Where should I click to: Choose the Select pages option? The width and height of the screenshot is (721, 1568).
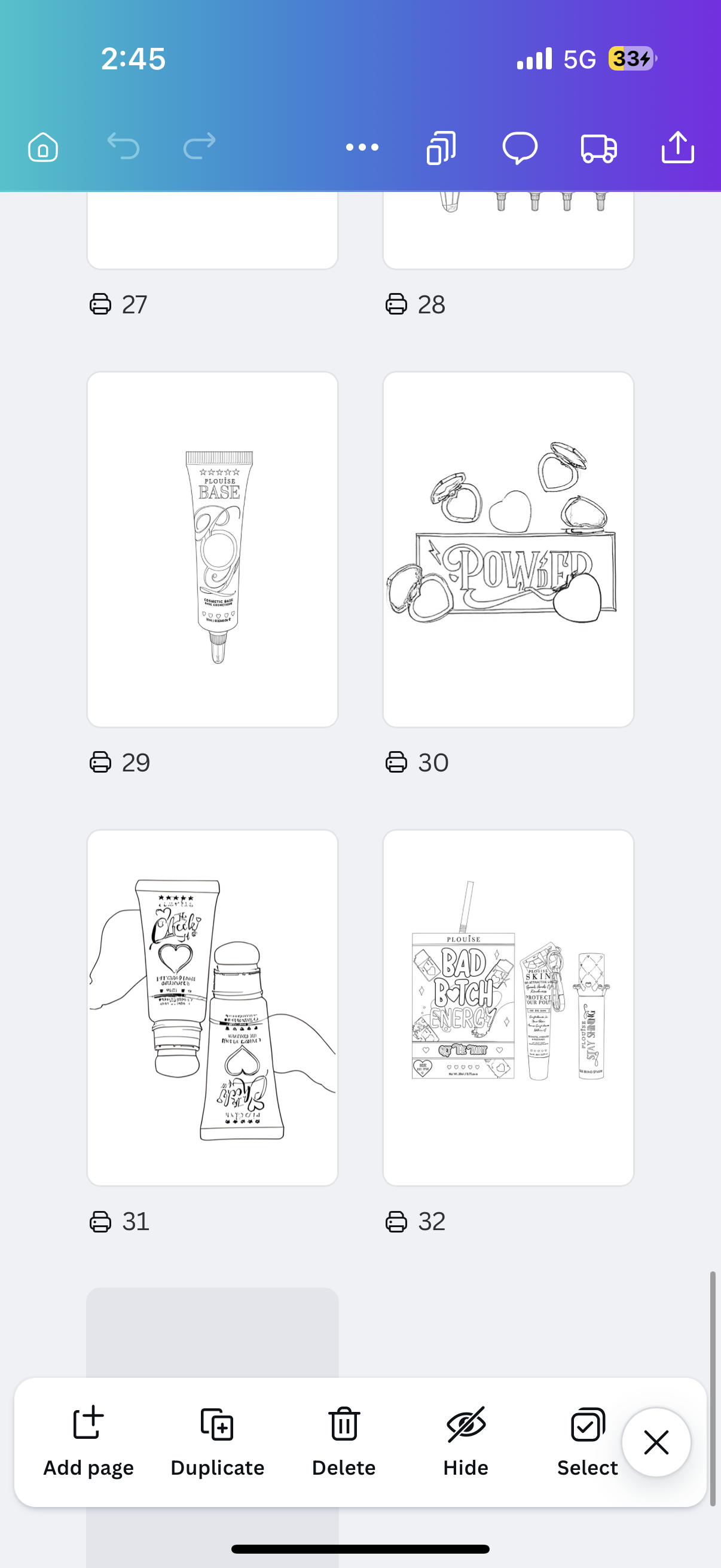[587, 1441]
